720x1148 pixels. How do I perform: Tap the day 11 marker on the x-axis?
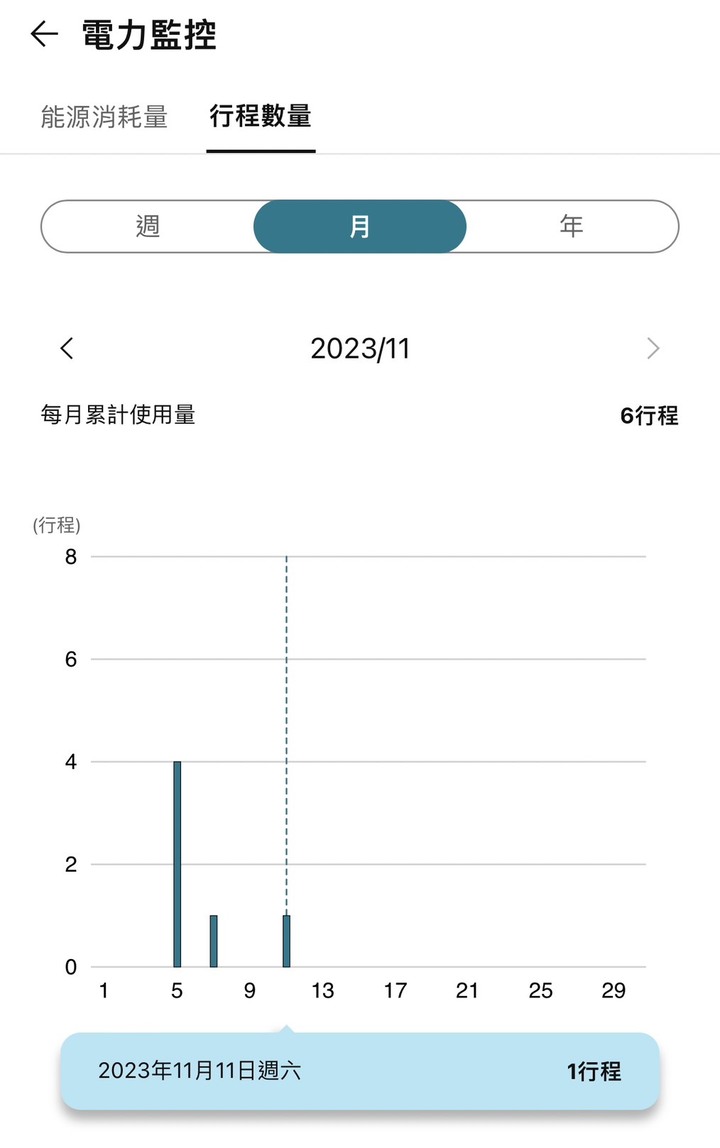pyautogui.click(x=286, y=991)
